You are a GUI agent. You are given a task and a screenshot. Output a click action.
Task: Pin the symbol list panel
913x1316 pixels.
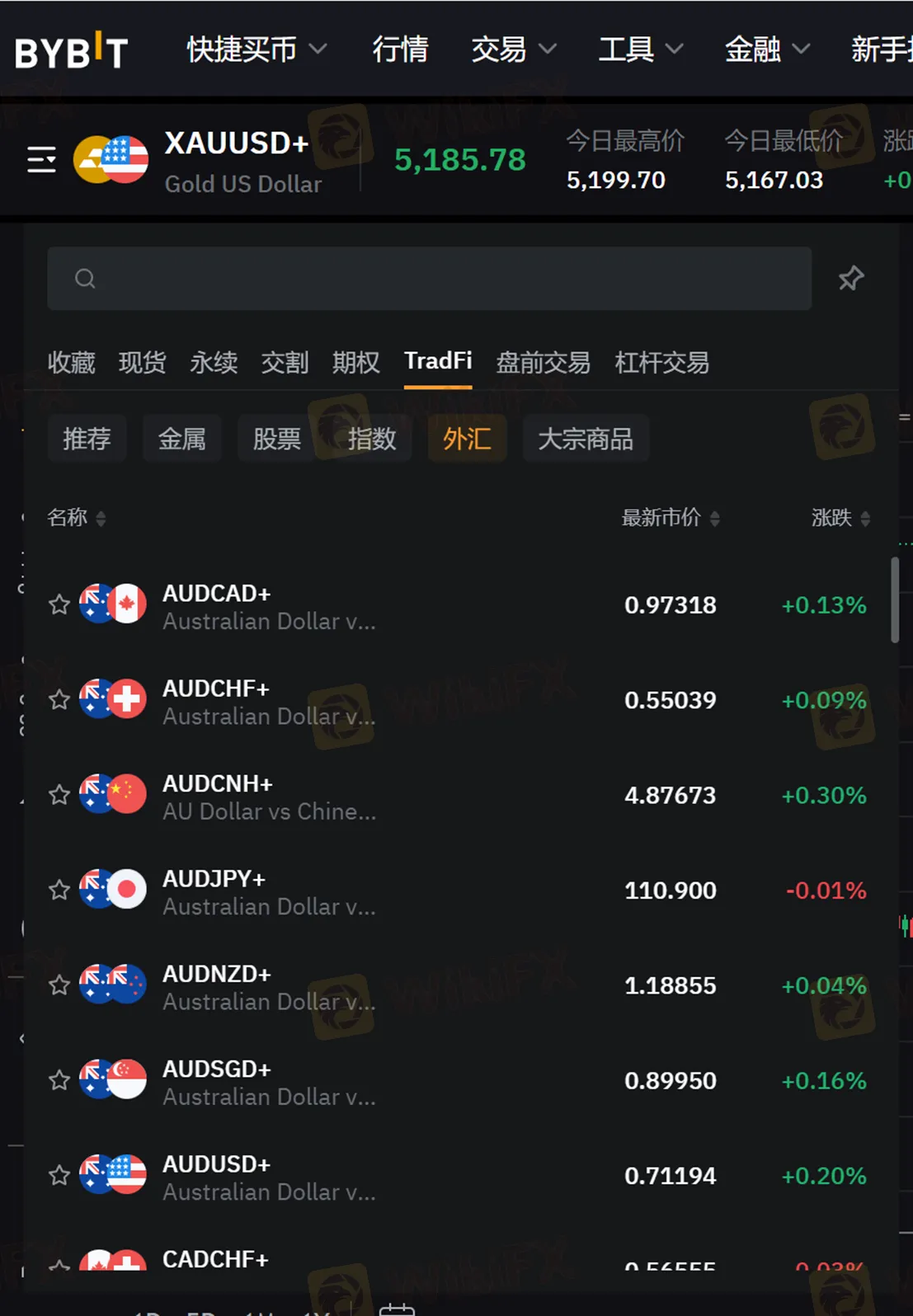click(x=850, y=279)
